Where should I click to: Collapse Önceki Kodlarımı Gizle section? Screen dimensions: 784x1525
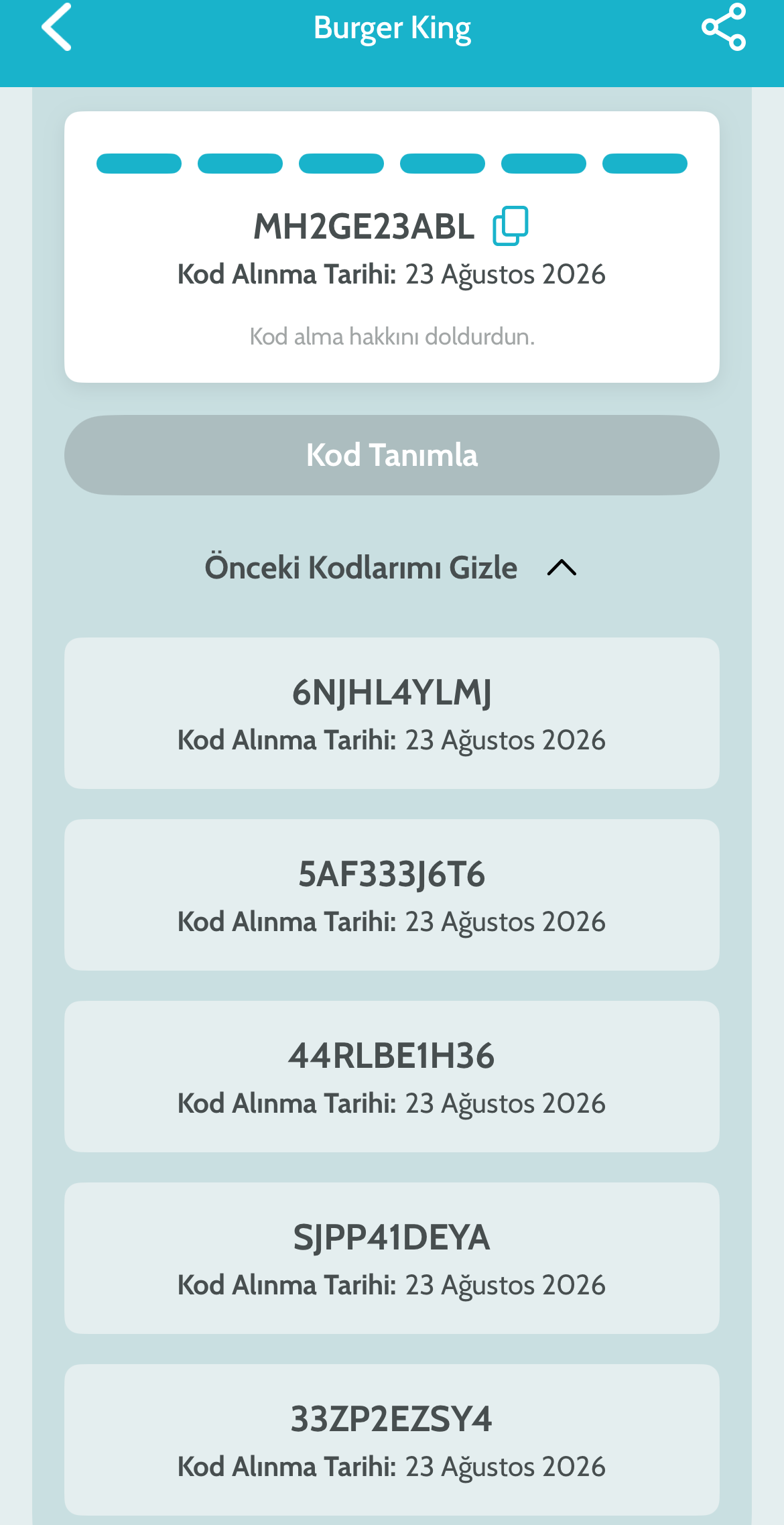(x=391, y=567)
